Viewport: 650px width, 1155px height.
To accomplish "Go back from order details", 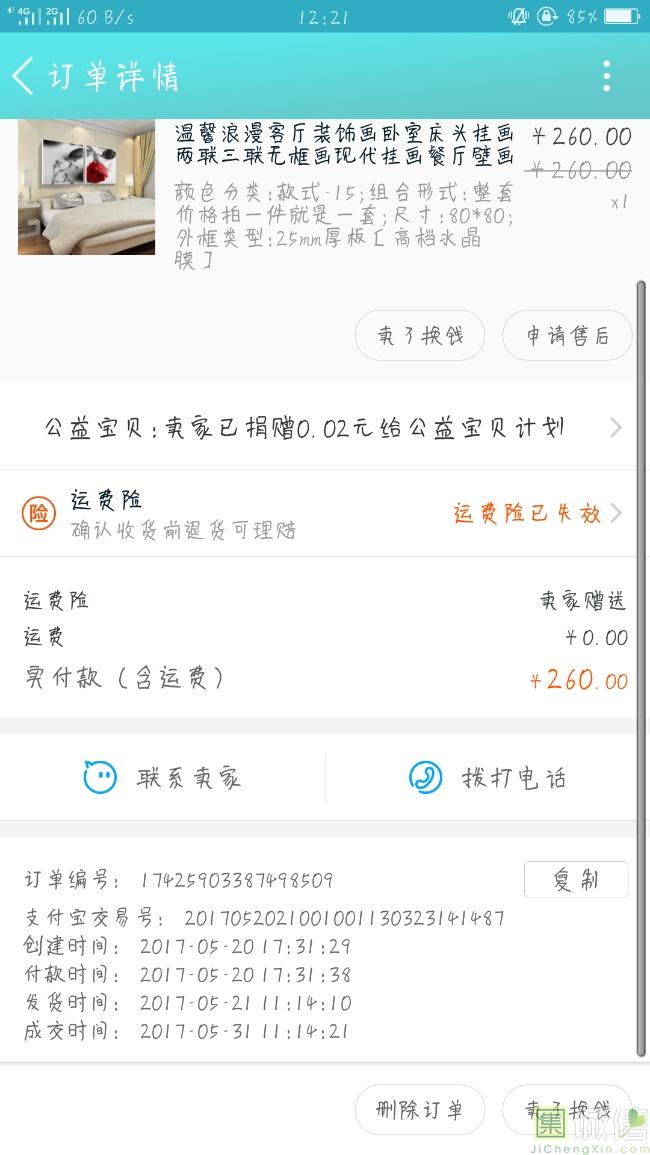I will (24, 76).
